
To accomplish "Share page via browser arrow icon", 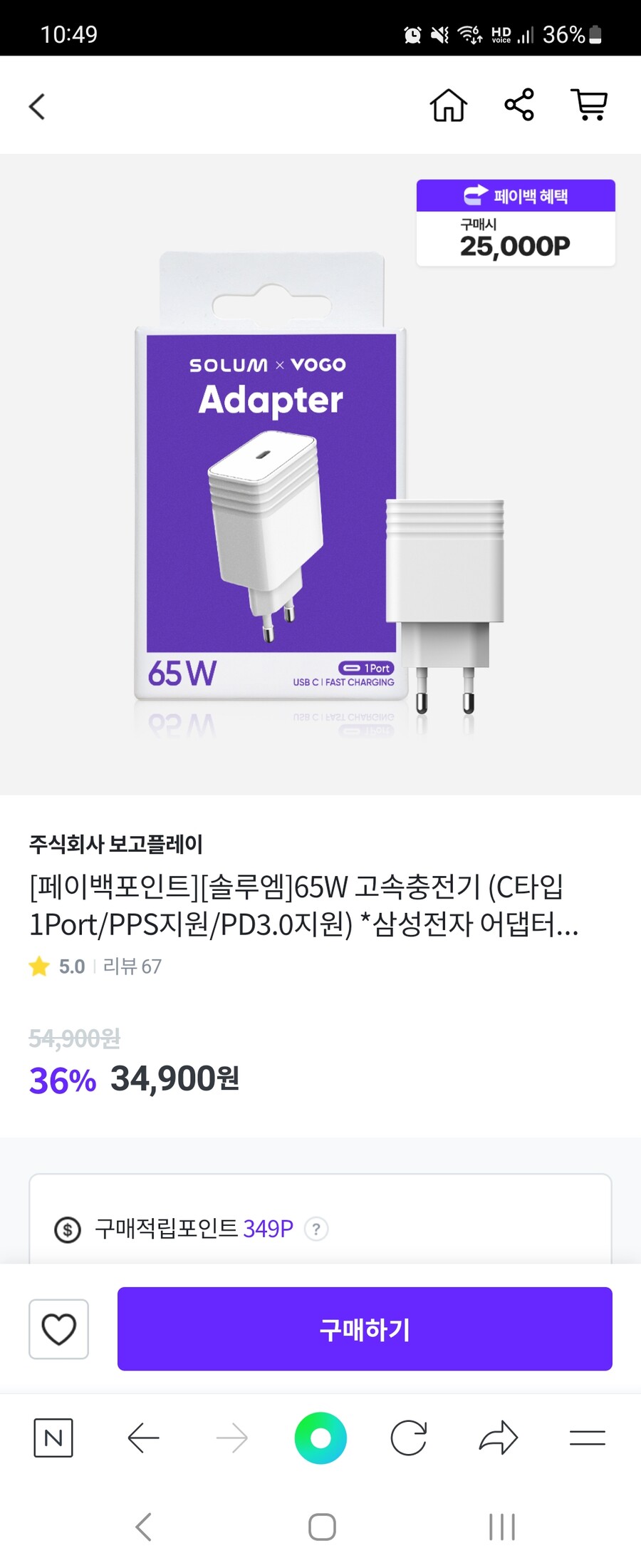I will 498,1438.
